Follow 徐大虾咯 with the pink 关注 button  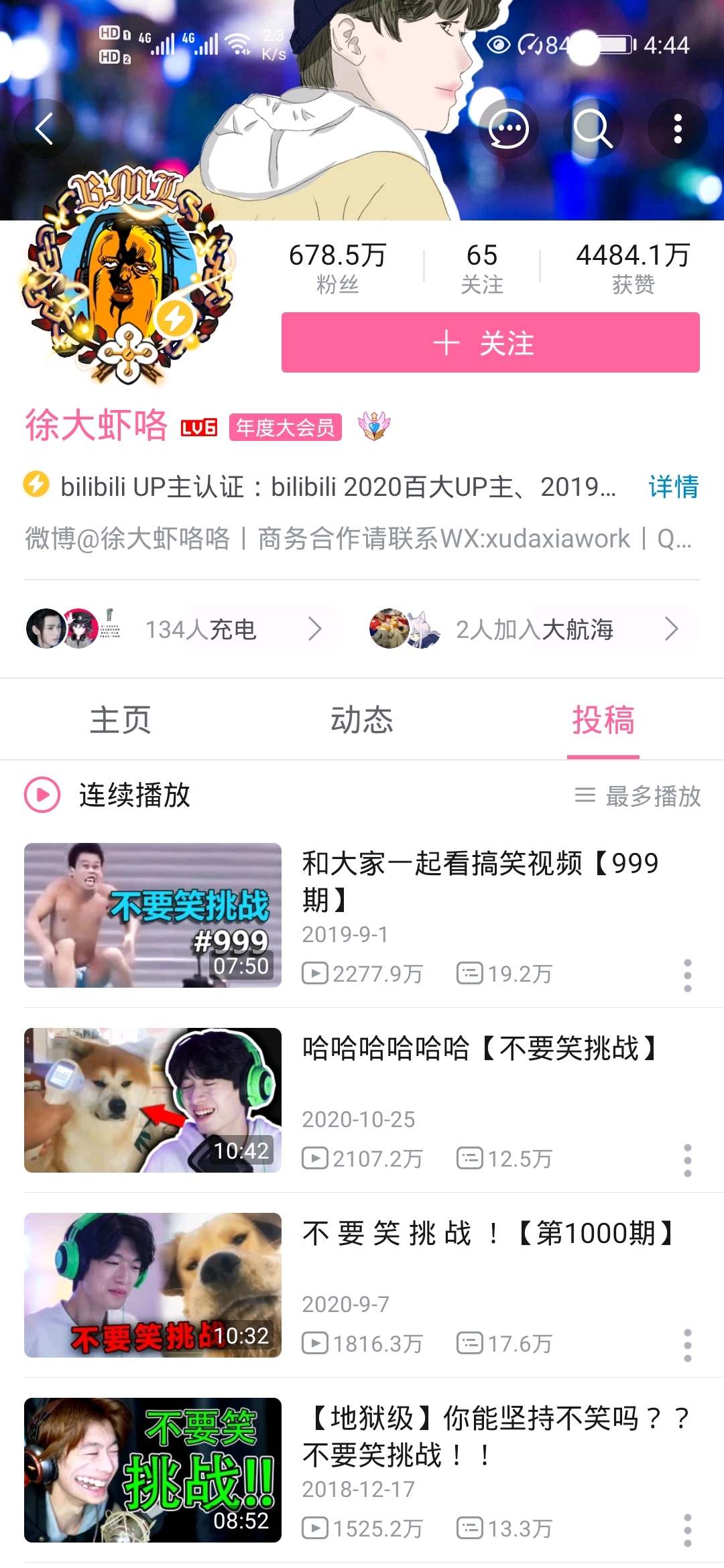pos(490,342)
